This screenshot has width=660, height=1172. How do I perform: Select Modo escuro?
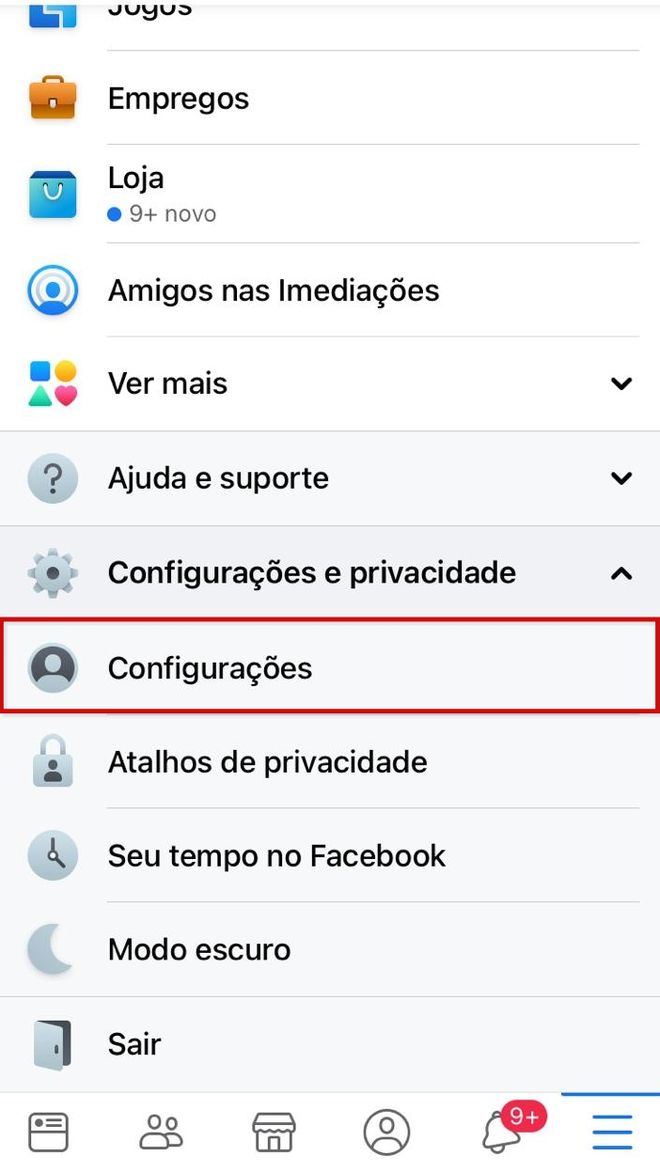330,949
